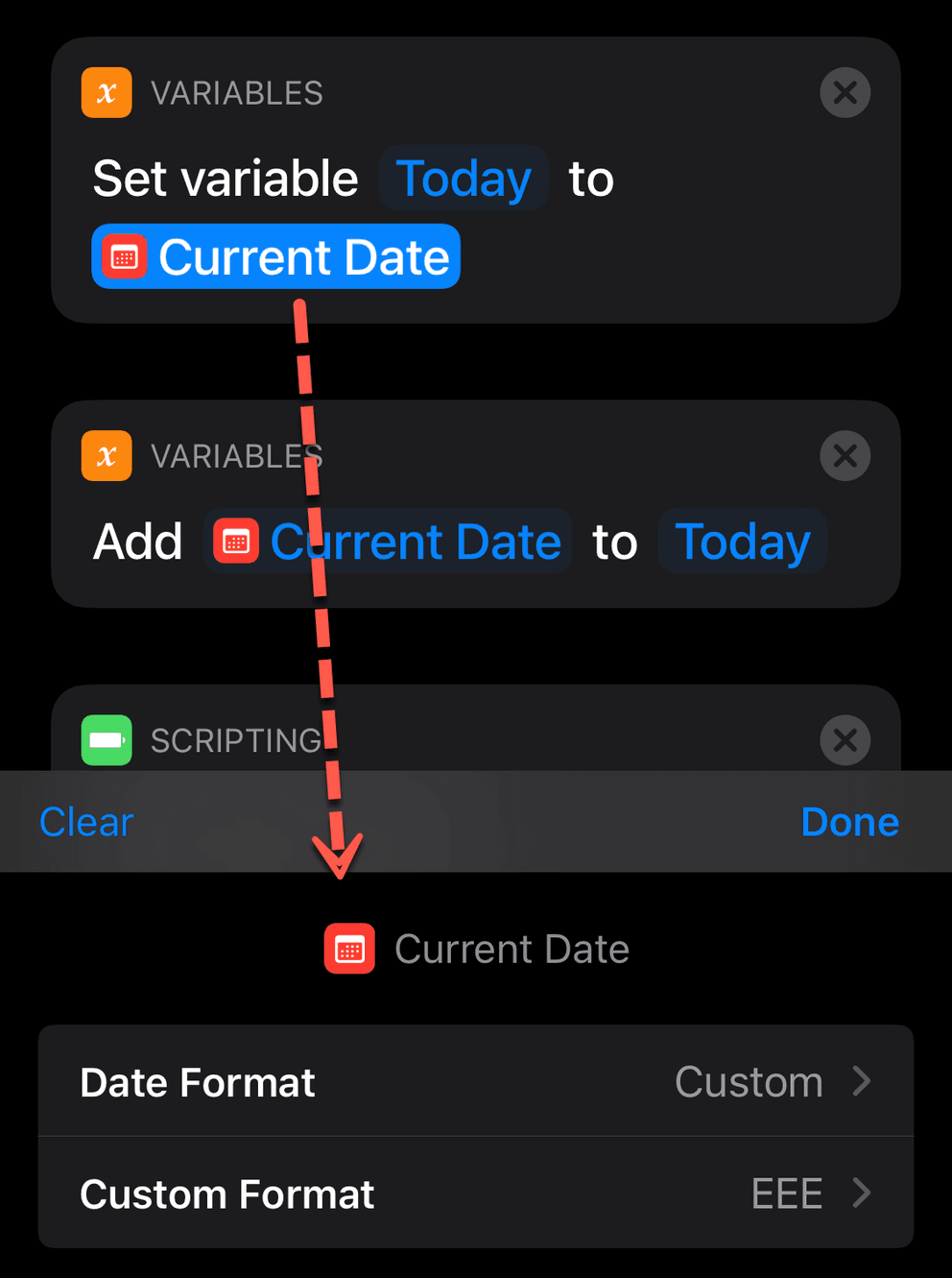
Task: Remove the Set variable Today action
Action: point(845,92)
